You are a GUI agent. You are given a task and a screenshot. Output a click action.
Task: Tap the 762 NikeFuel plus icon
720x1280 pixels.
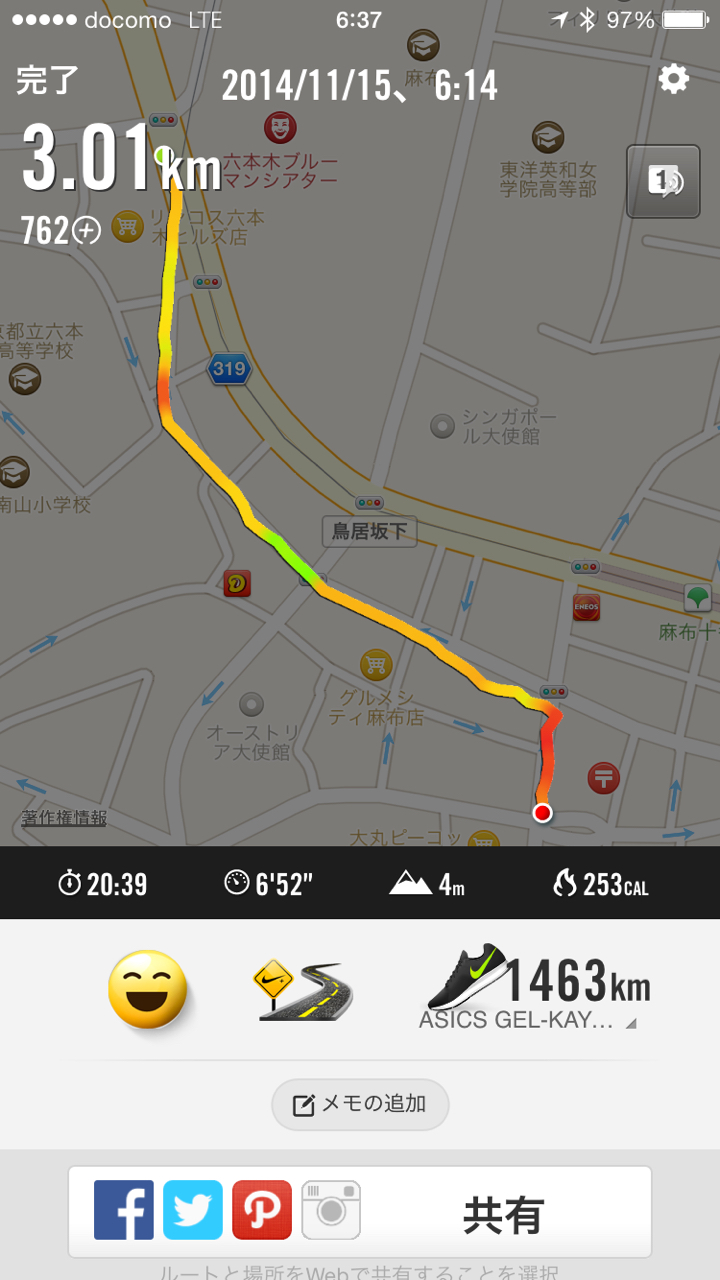[87, 231]
